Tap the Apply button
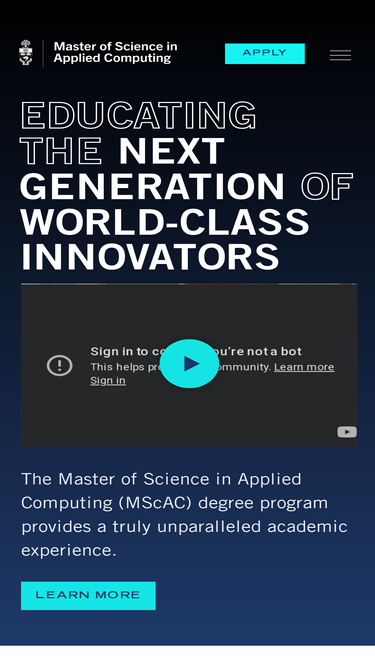The width and height of the screenshot is (375, 667). click(264, 54)
